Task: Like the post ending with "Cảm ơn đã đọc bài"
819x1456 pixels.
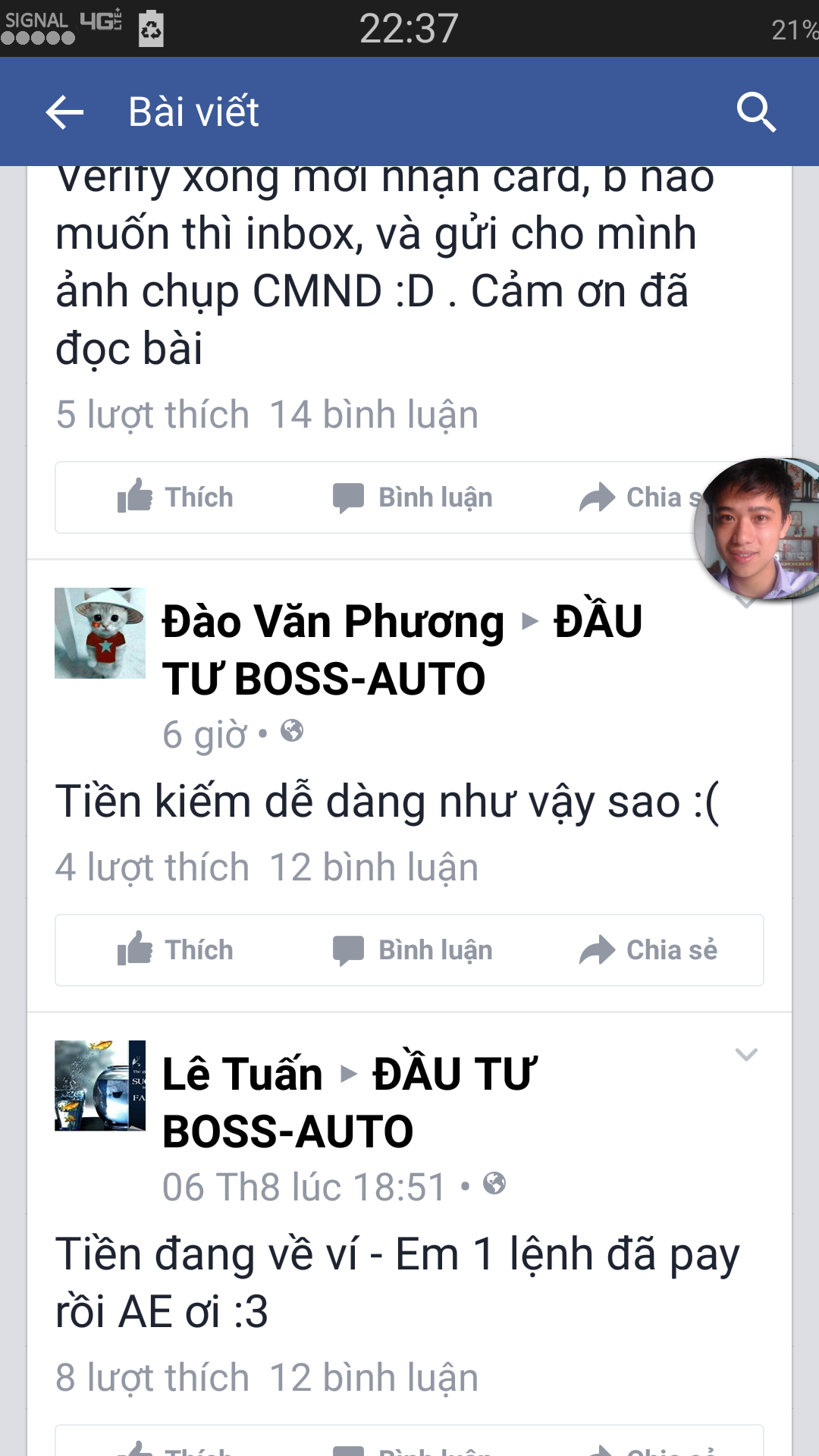Action: [x=176, y=497]
